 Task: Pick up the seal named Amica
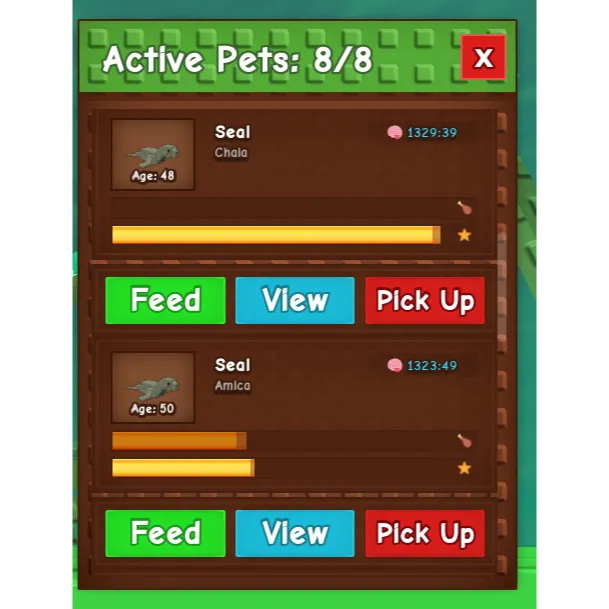(425, 533)
